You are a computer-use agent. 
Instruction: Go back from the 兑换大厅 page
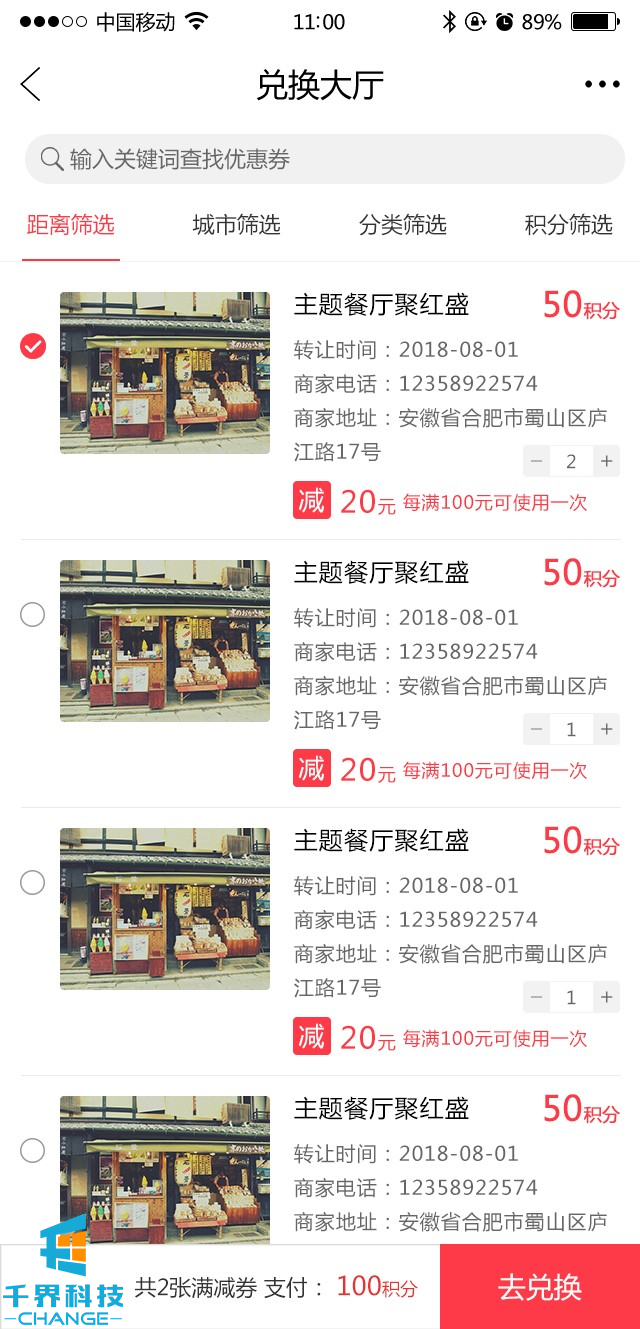pyautogui.click(x=31, y=85)
